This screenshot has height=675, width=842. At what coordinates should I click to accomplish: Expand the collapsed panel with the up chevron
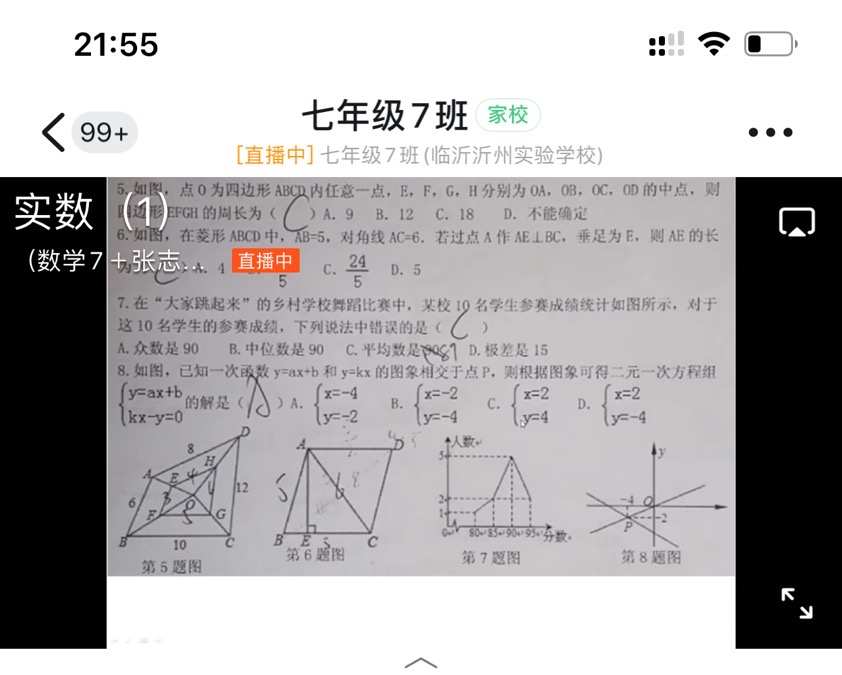[421, 662]
